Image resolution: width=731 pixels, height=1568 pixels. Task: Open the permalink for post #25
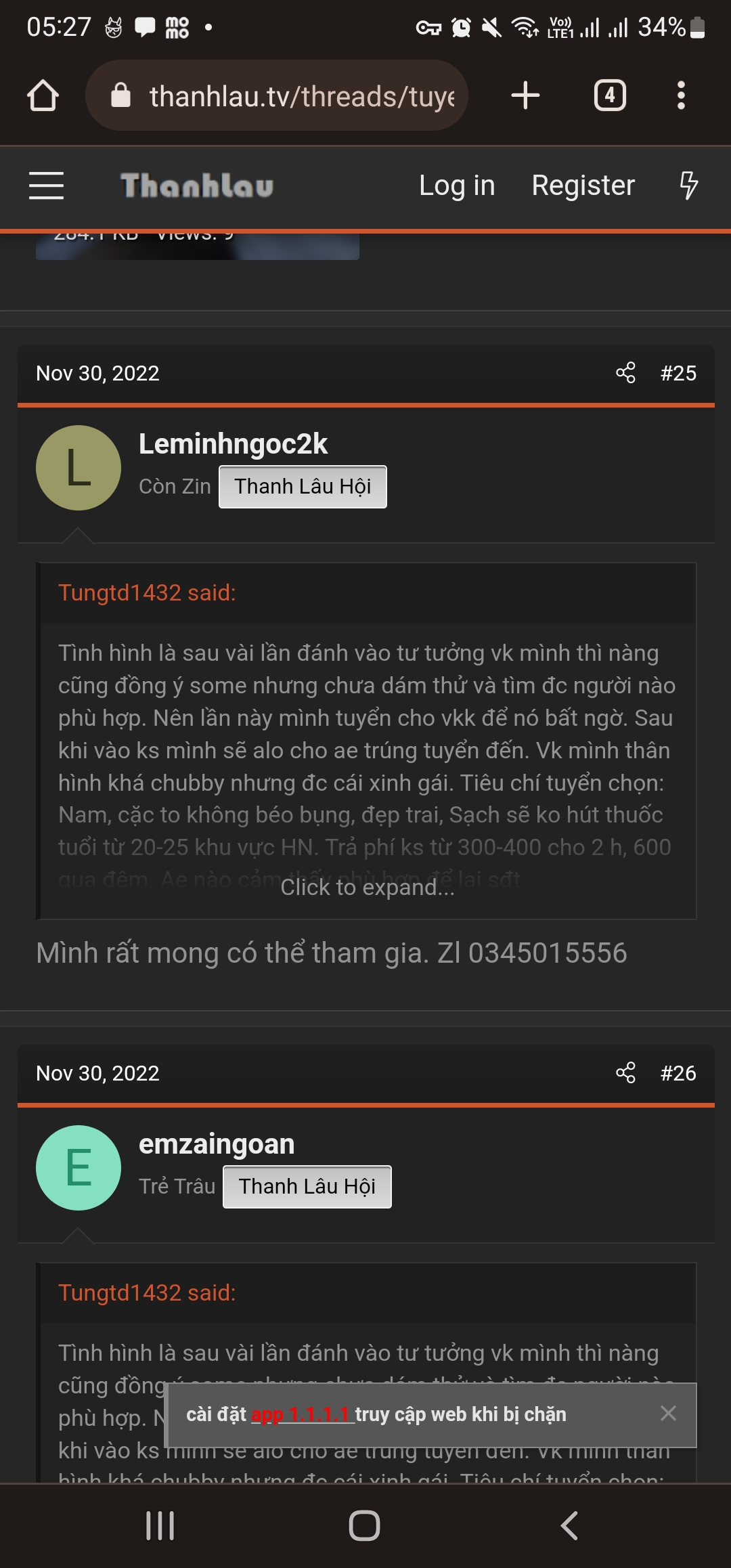tap(678, 373)
